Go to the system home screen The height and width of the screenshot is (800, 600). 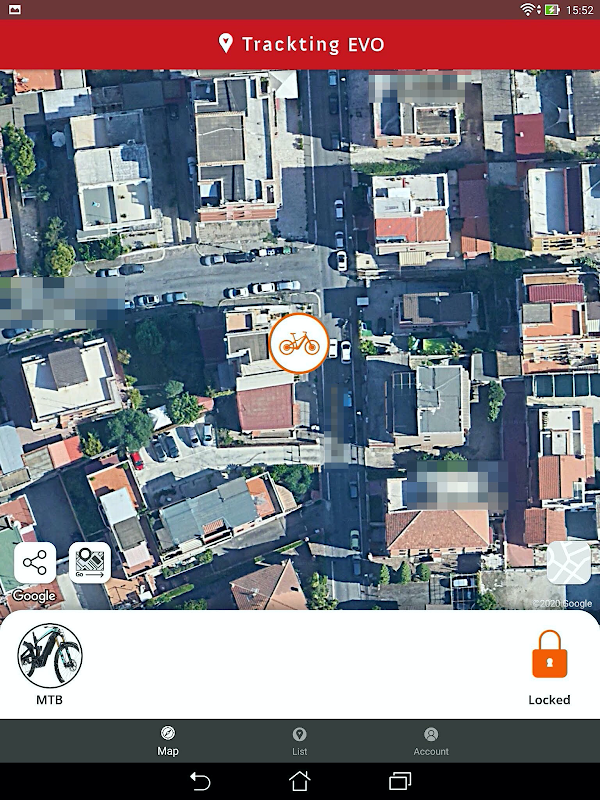[299, 781]
